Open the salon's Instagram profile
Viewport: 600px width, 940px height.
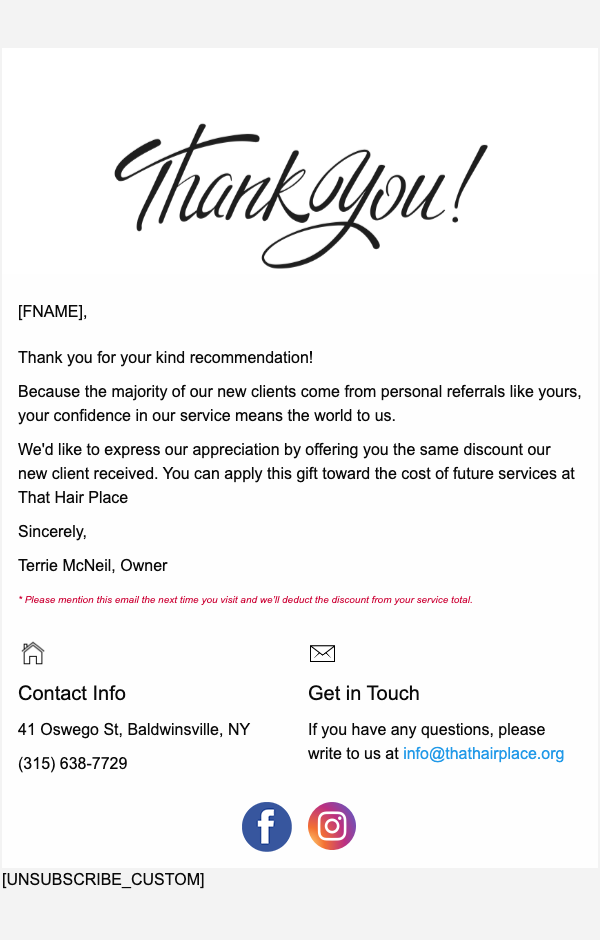(332, 826)
